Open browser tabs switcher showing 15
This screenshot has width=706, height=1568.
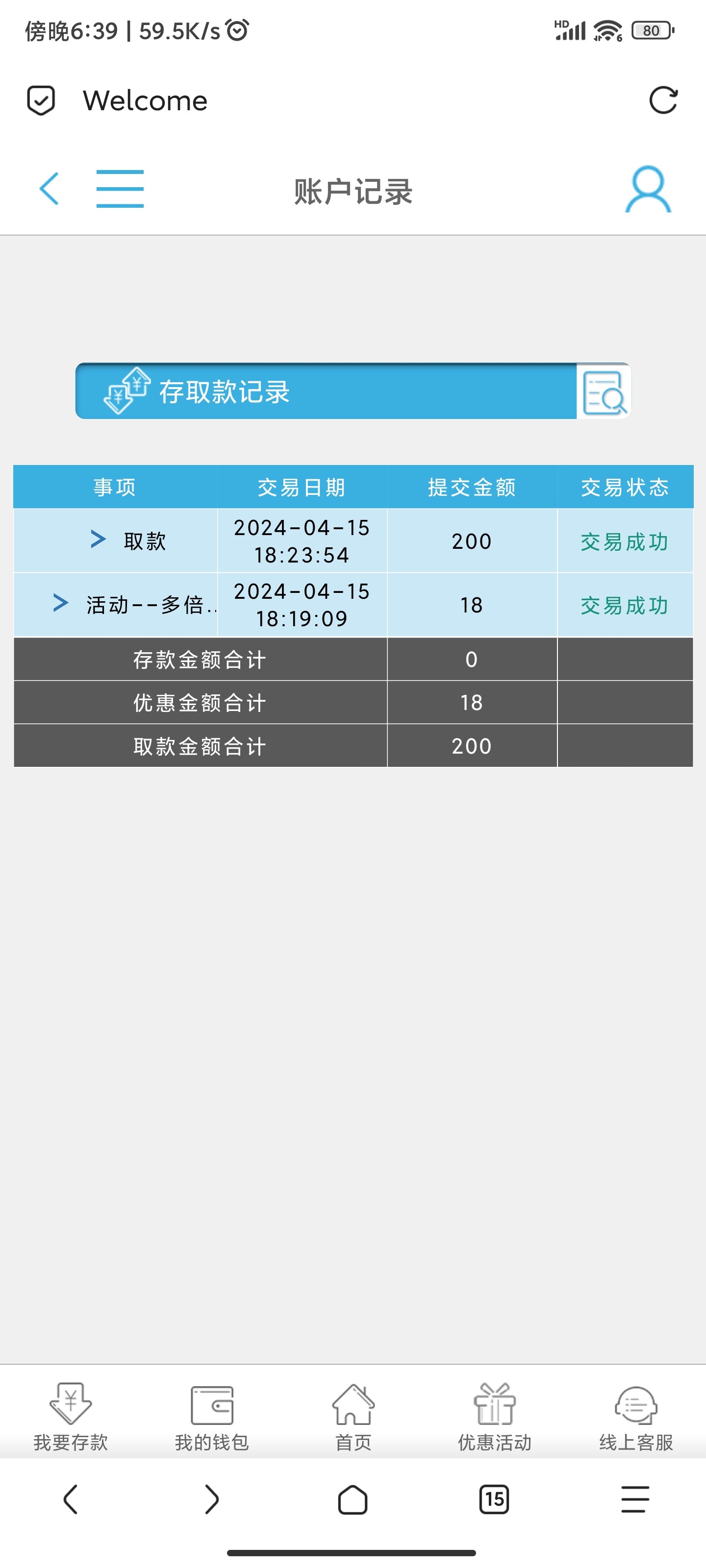pos(494,1498)
